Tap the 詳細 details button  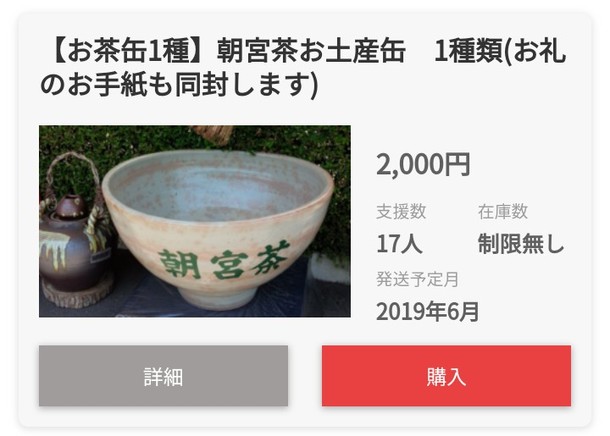(x=163, y=376)
